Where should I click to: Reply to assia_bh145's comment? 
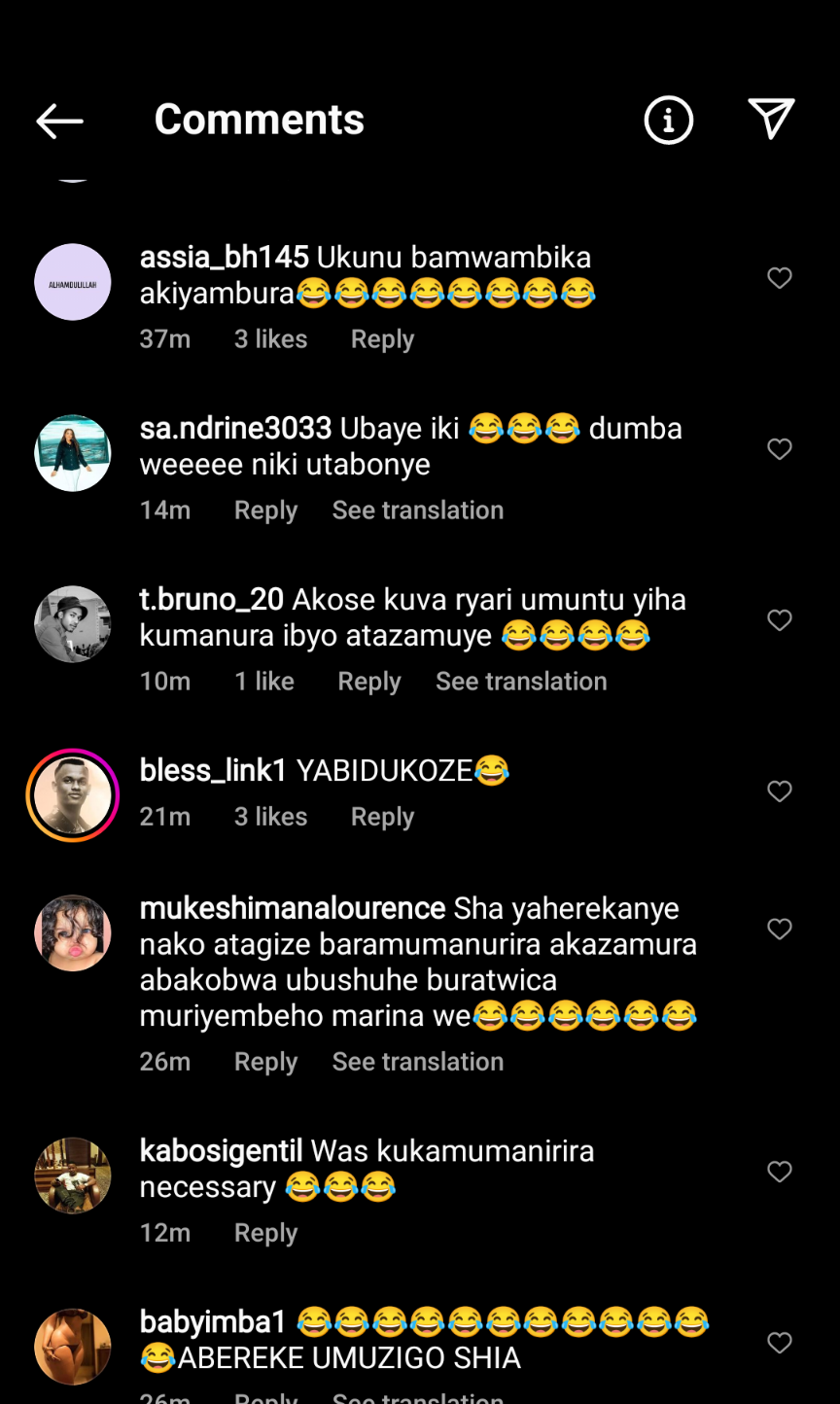coord(382,339)
